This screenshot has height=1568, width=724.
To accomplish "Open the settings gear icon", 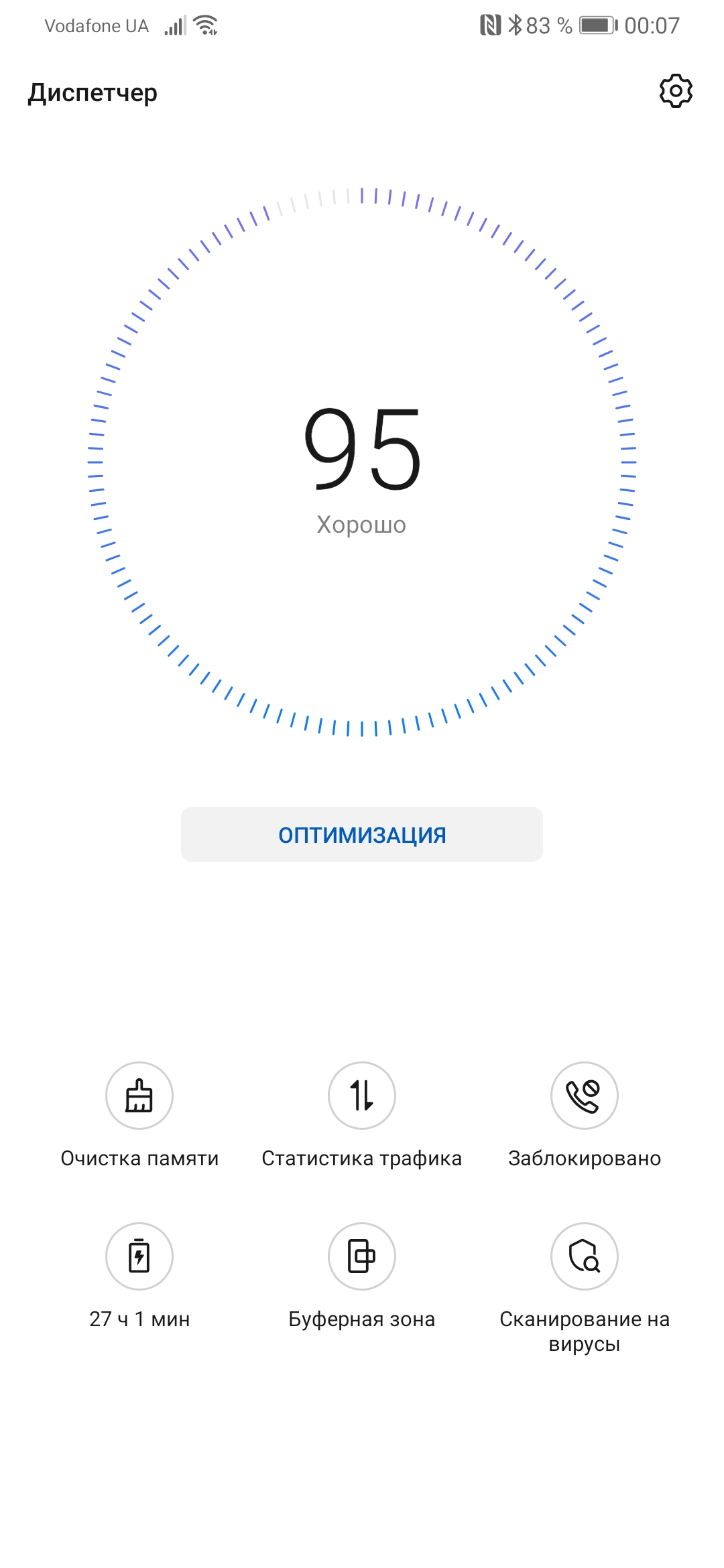I will (x=676, y=91).
